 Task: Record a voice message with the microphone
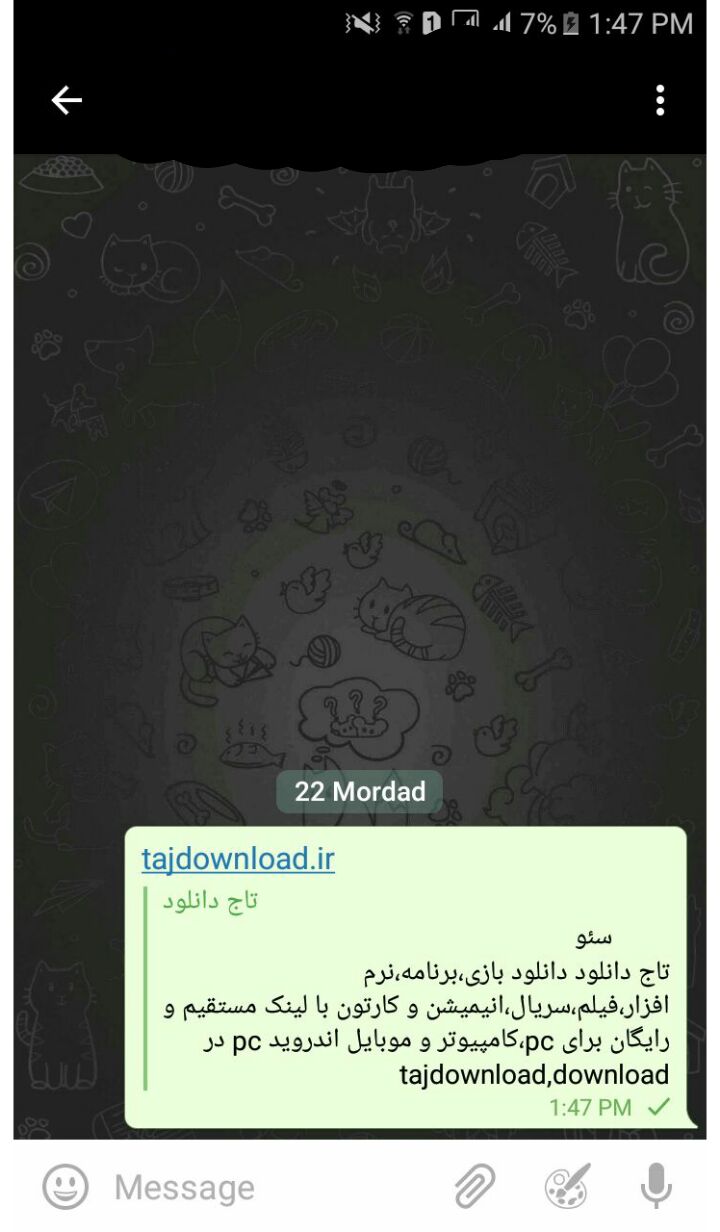[x=656, y=1187]
